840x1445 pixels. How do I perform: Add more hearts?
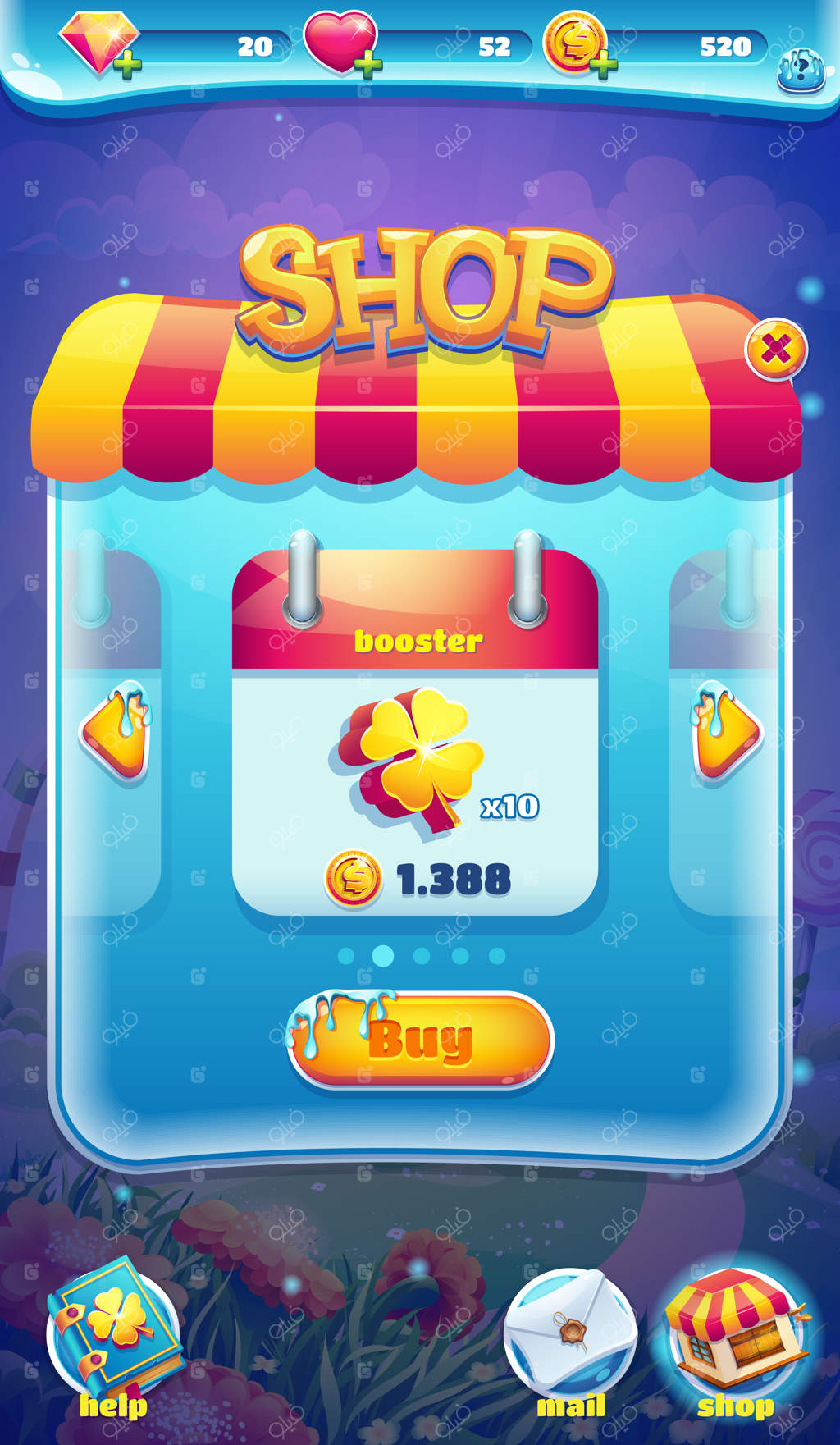[368, 64]
